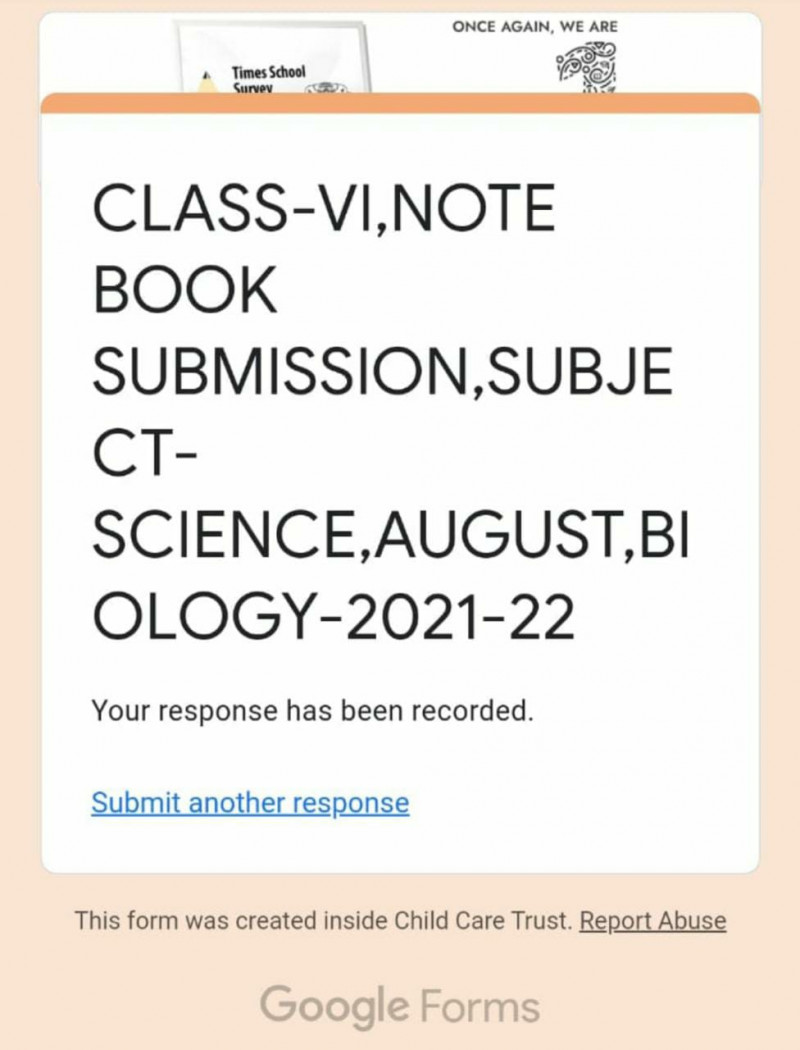800x1050 pixels.
Task: Open the Report Abuse link
Action: pyautogui.click(x=653, y=921)
